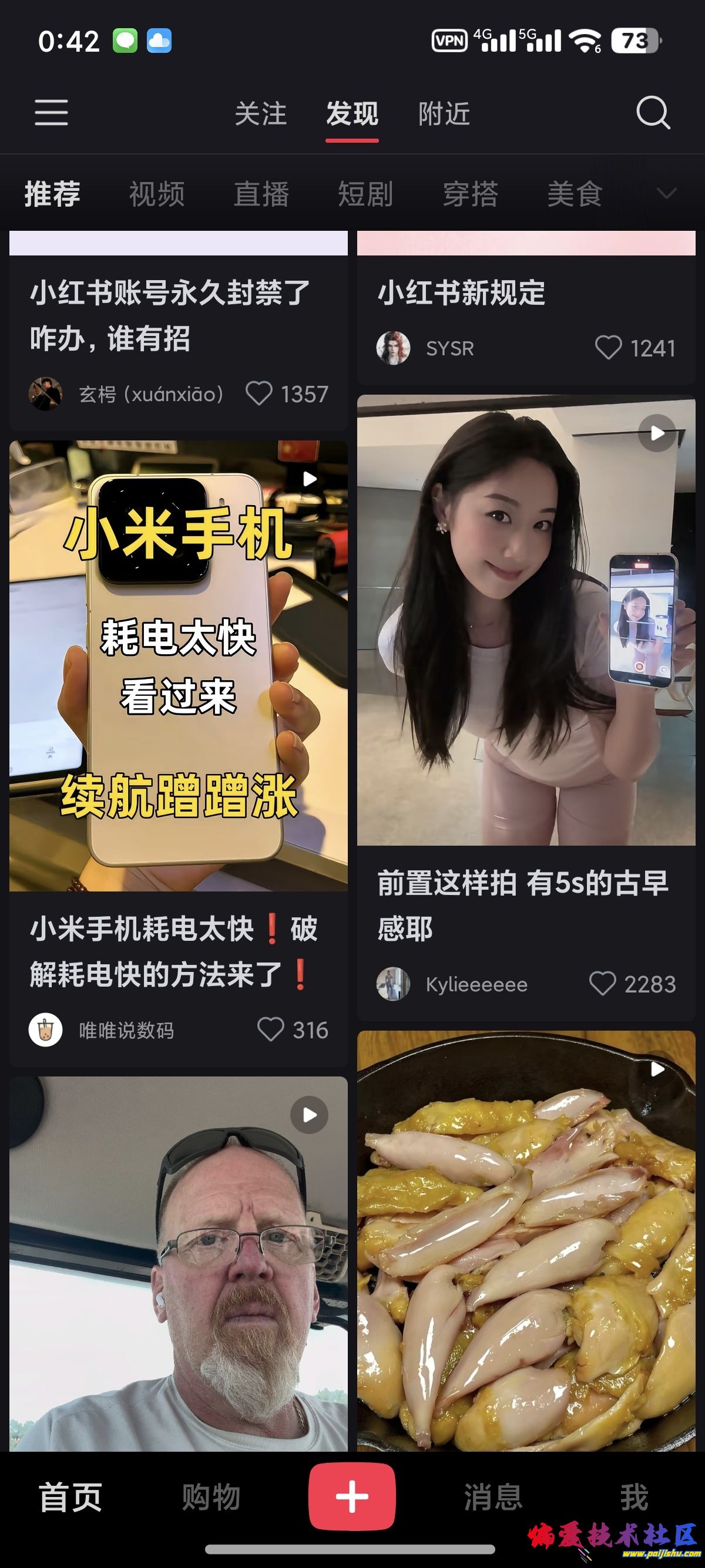
Task: Switch to the 附近 tab
Action: 444,114
